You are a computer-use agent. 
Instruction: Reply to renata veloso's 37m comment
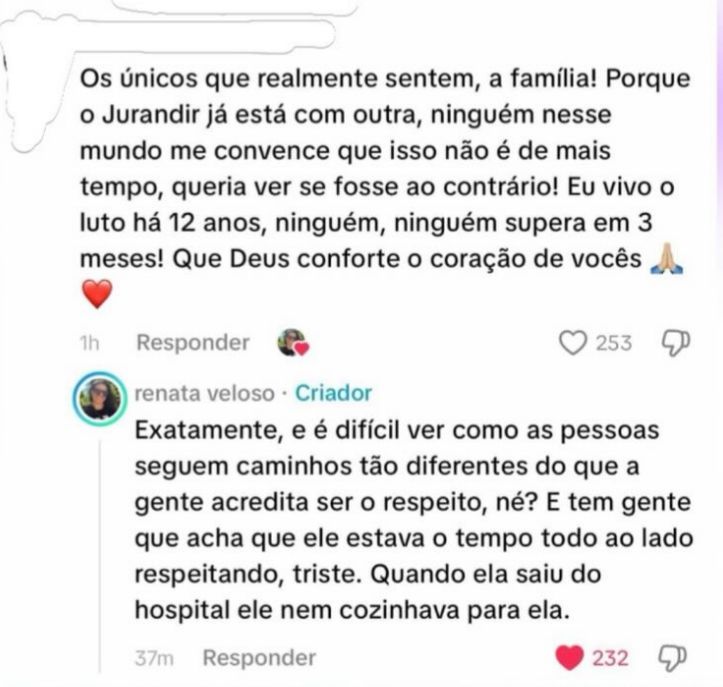258,658
